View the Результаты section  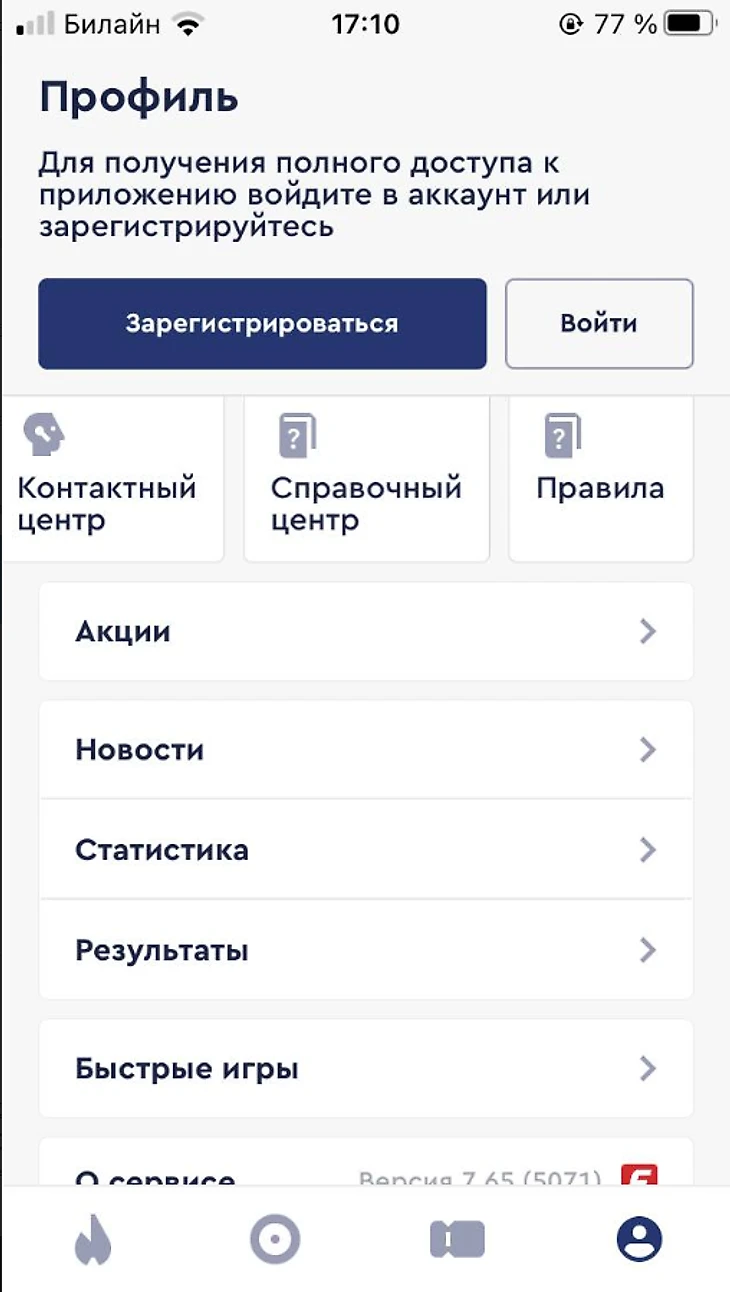tap(365, 950)
